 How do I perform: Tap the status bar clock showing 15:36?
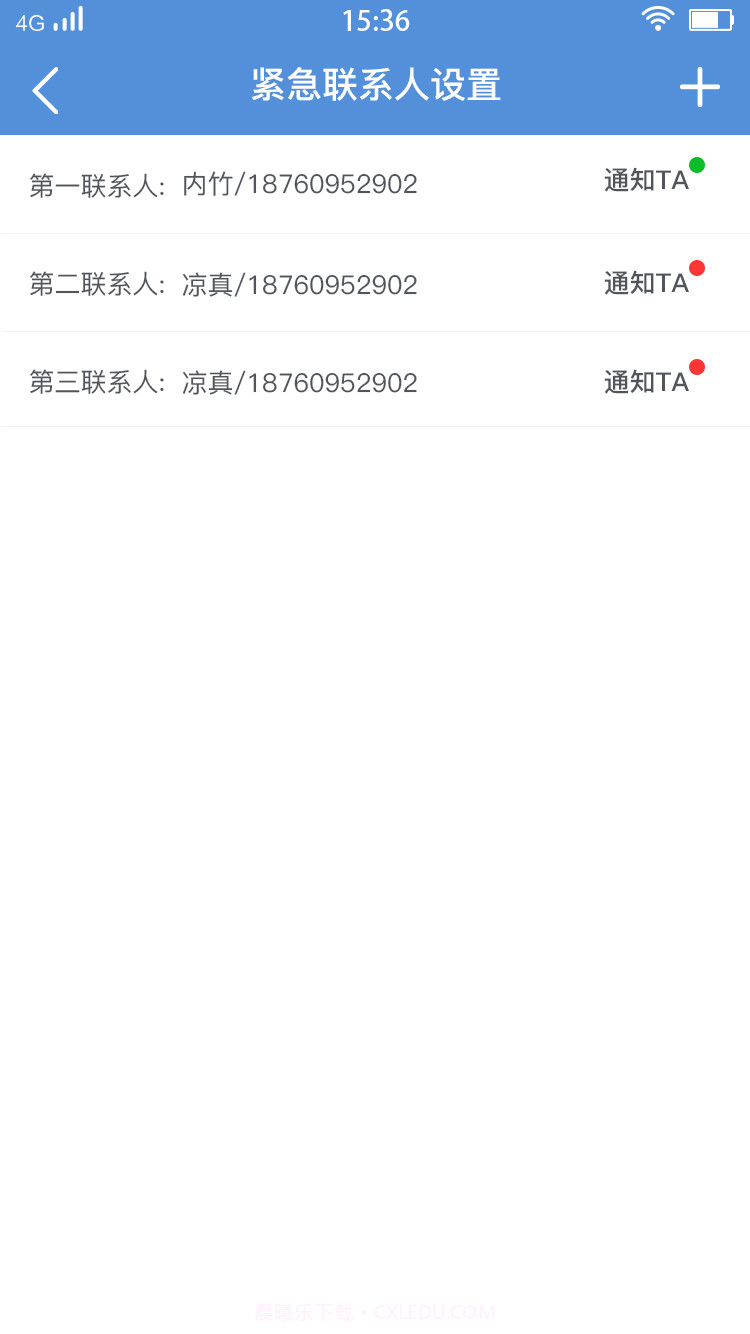click(375, 20)
